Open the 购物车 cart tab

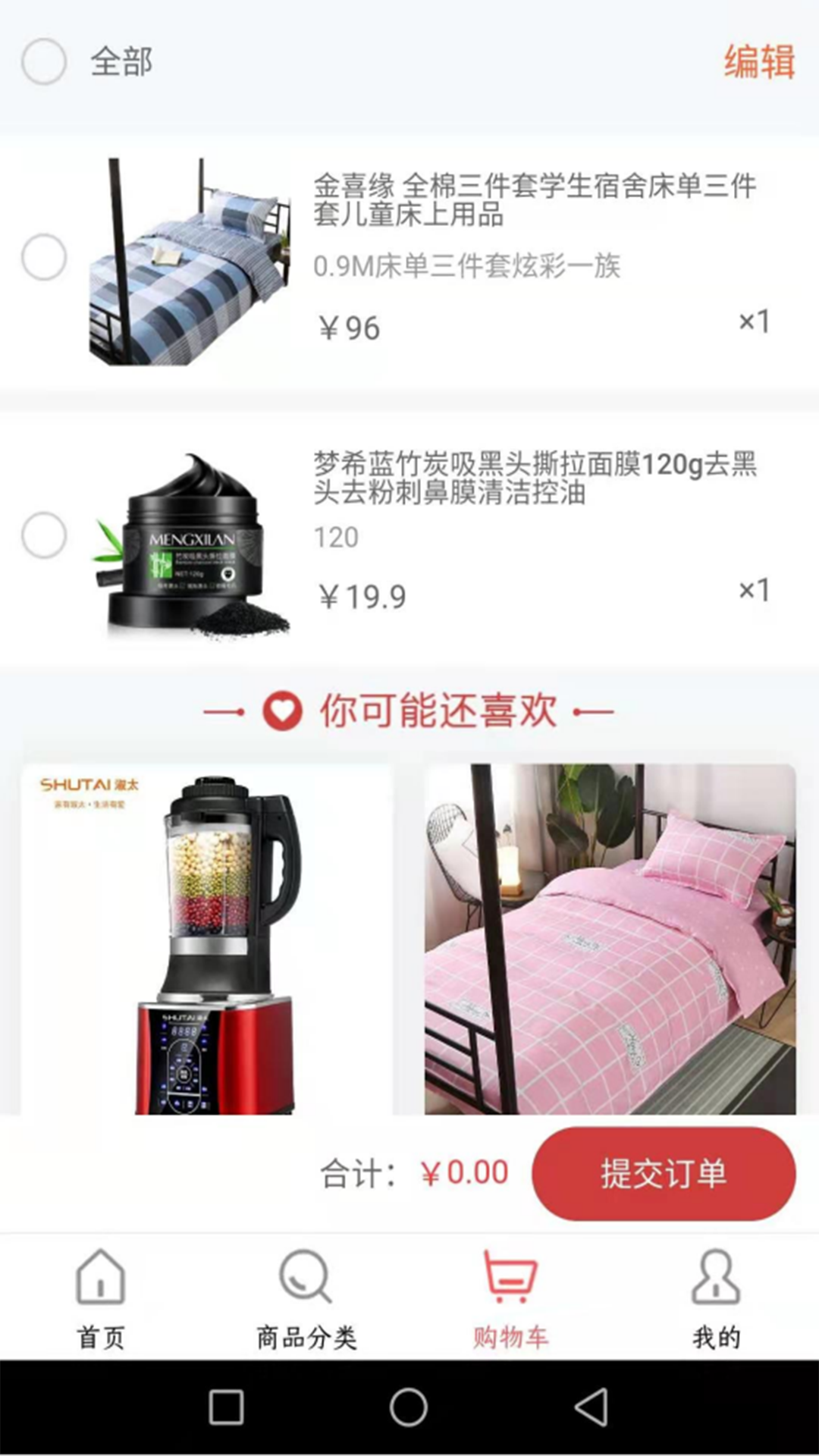[510, 1298]
